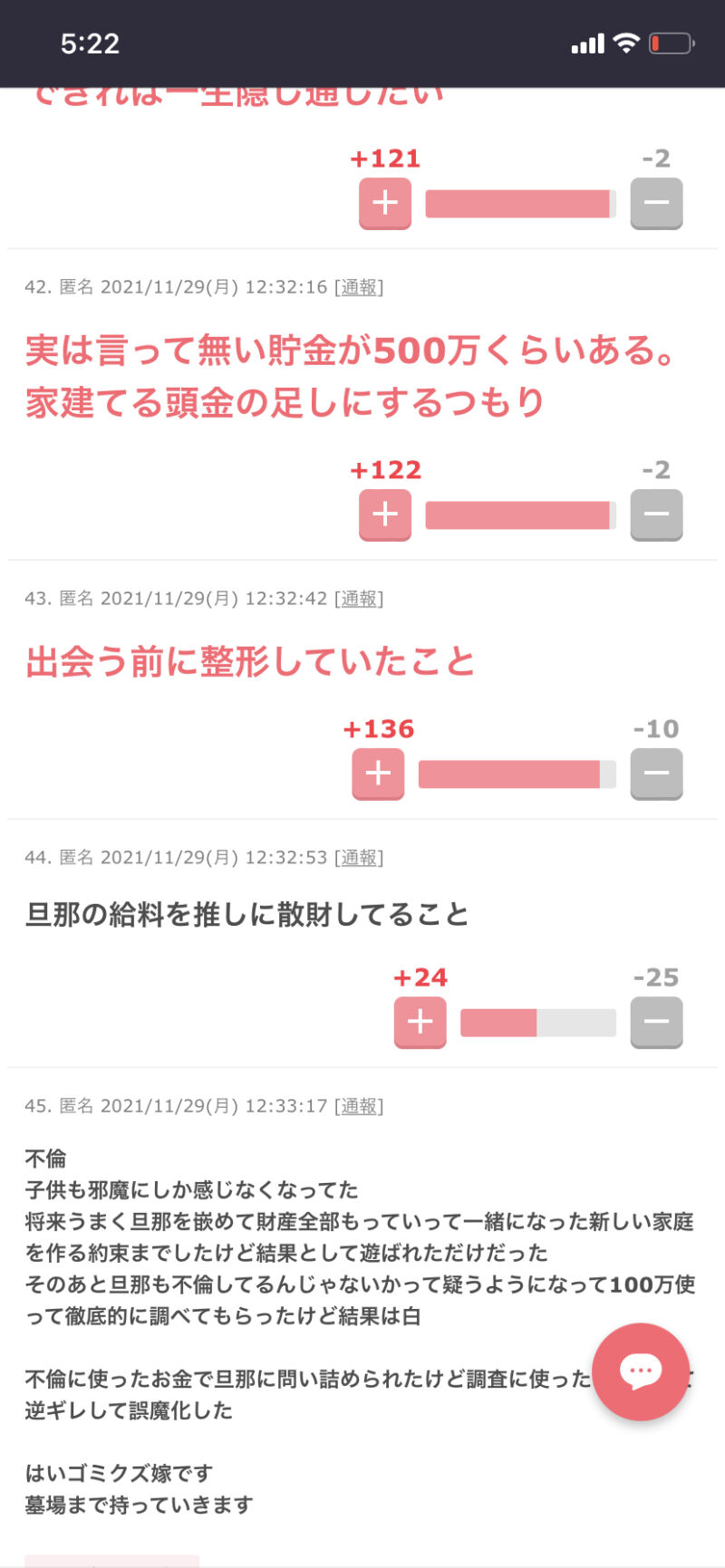The height and width of the screenshot is (1568, 725).
Task: Tap plus on comment 43 about 整形
Action: point(378,774)
